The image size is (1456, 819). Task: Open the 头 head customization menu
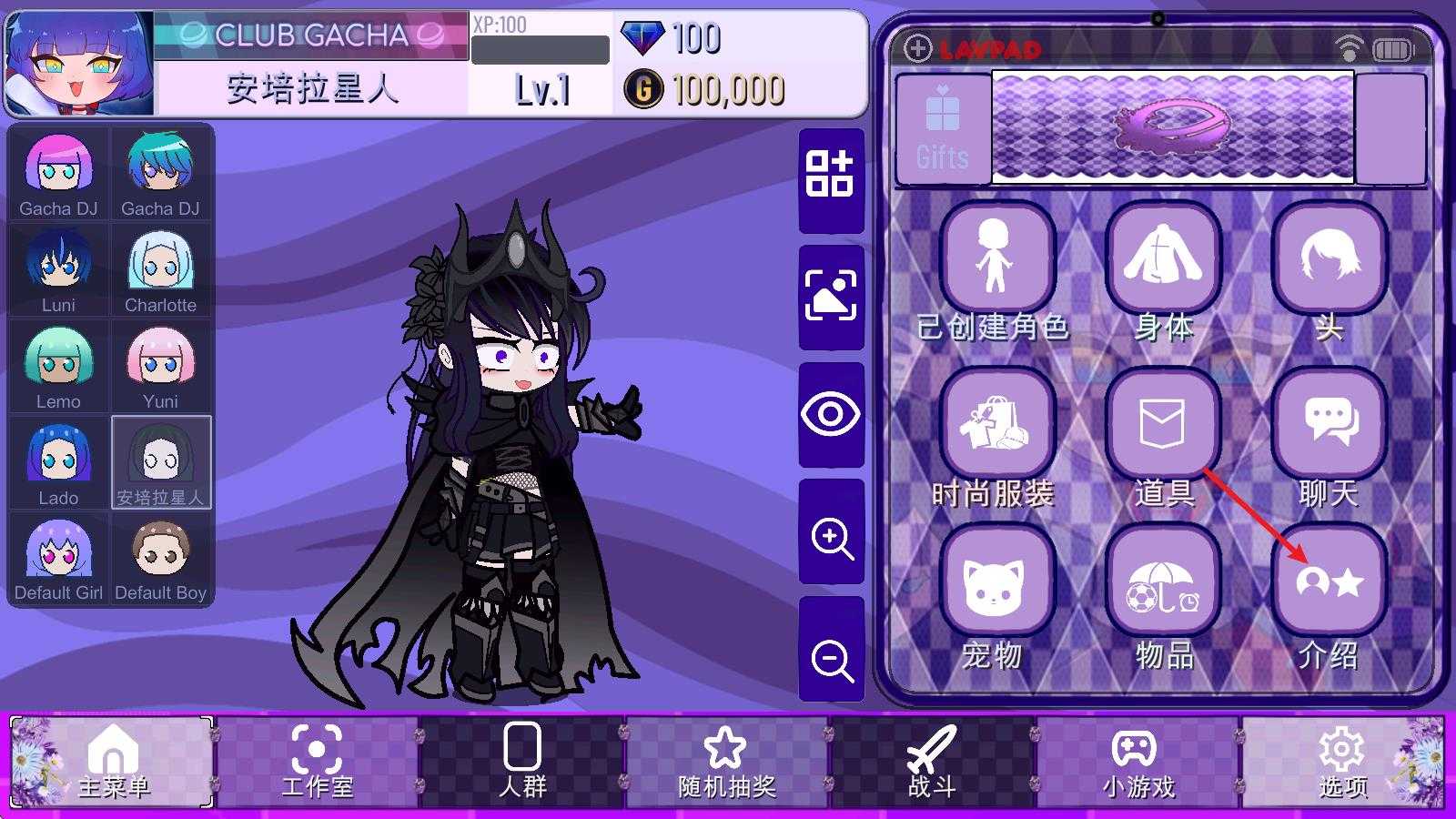(1329, 259)
